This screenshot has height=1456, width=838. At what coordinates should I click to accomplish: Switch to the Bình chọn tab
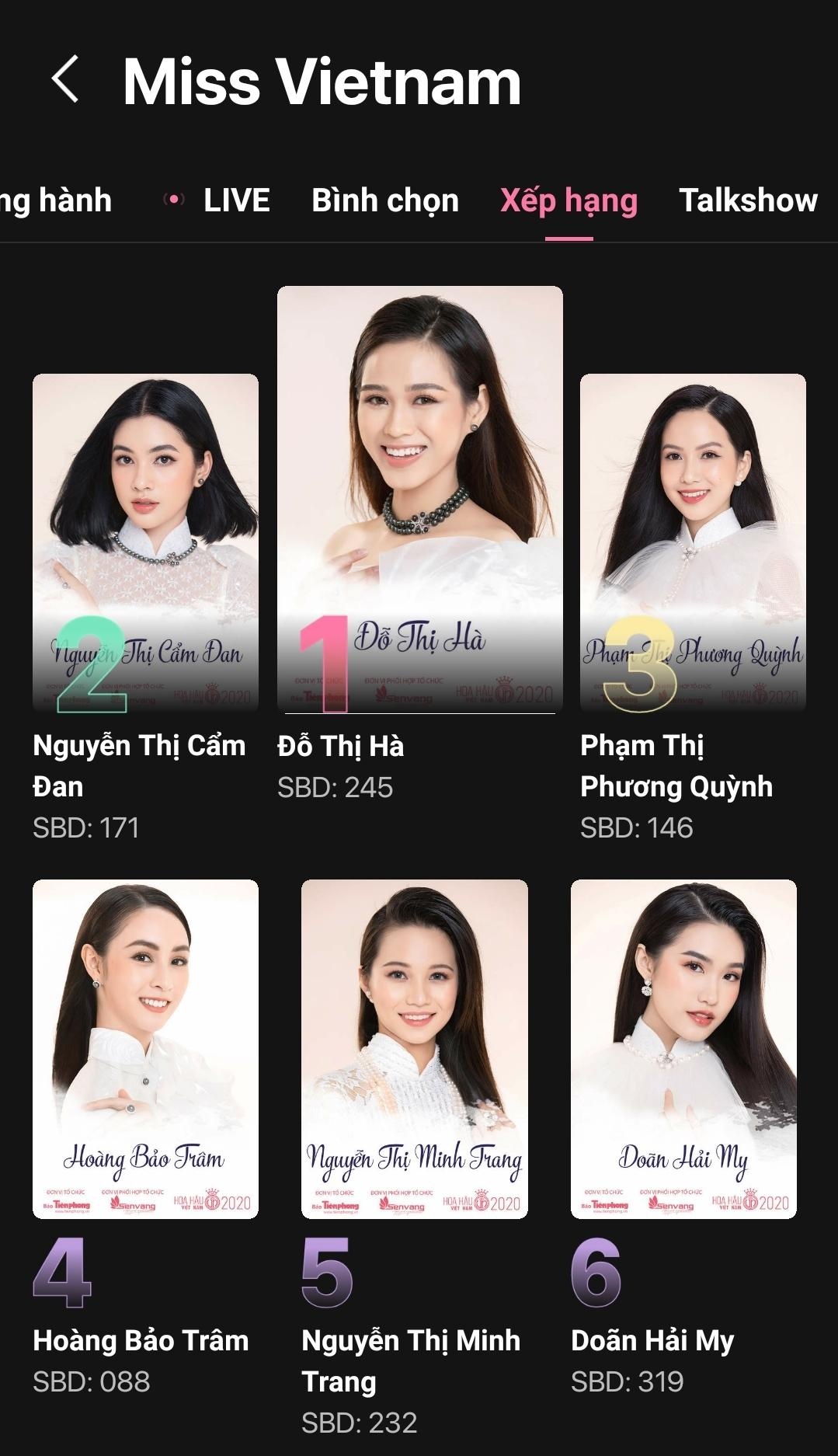coord(384,200)
